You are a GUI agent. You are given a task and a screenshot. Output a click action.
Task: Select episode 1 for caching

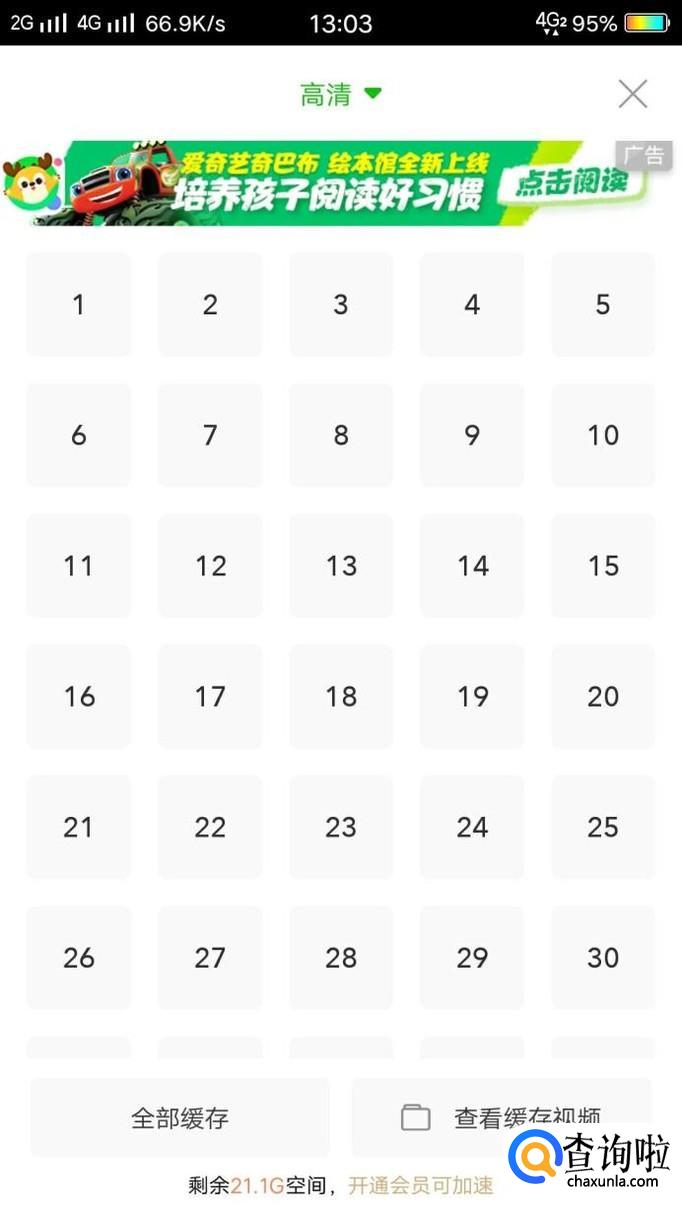[78, 304]
